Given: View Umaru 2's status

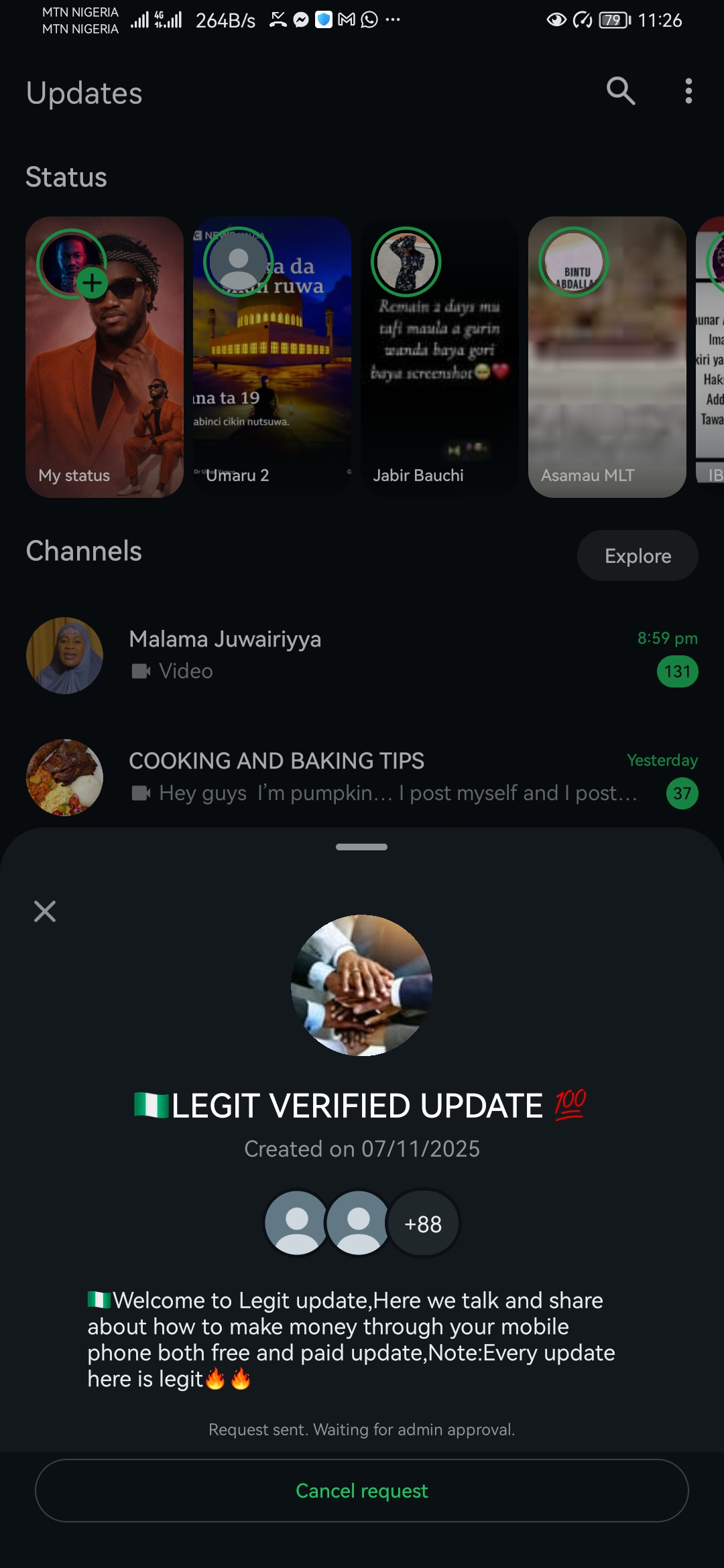Looking at the screenshot, I should point(271,356).
